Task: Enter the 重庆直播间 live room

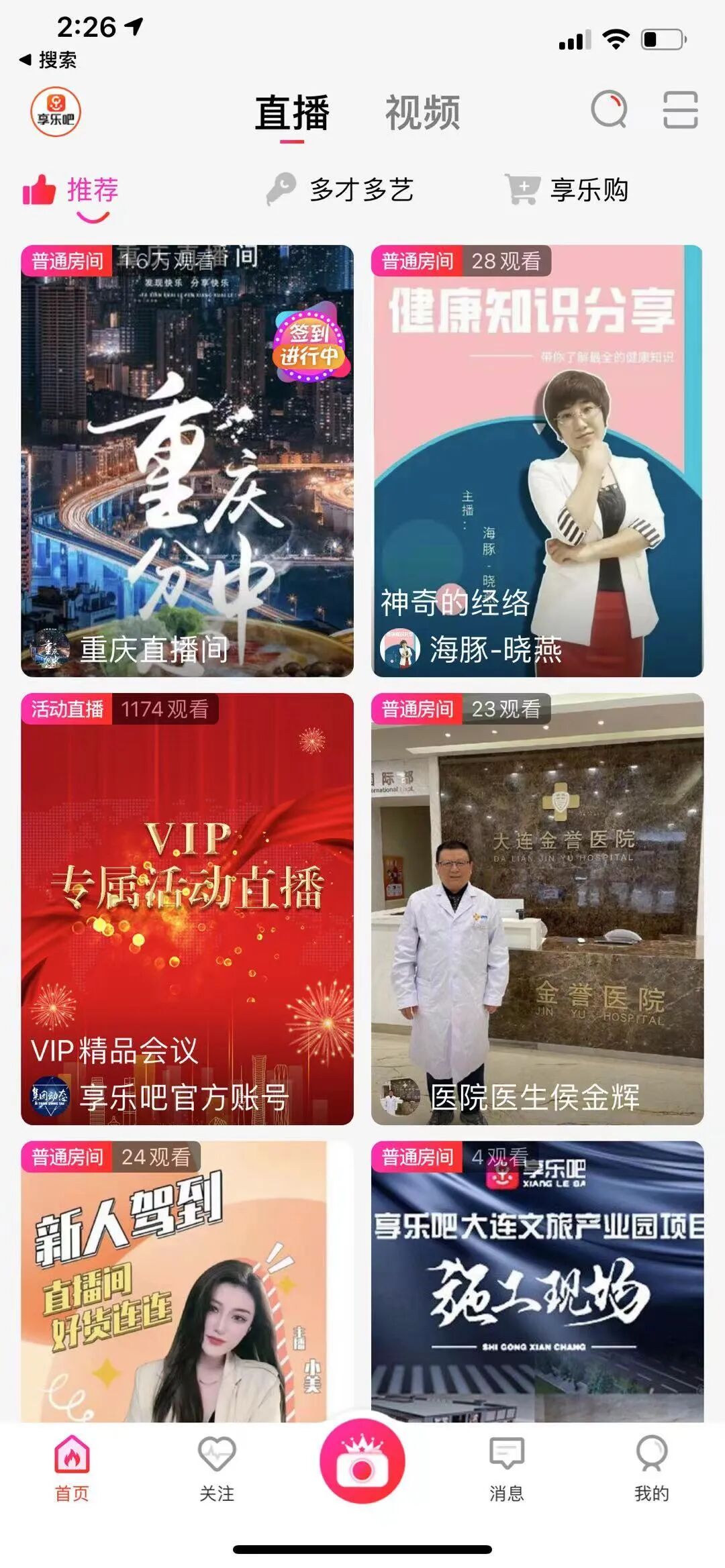Action: point(187,460)
